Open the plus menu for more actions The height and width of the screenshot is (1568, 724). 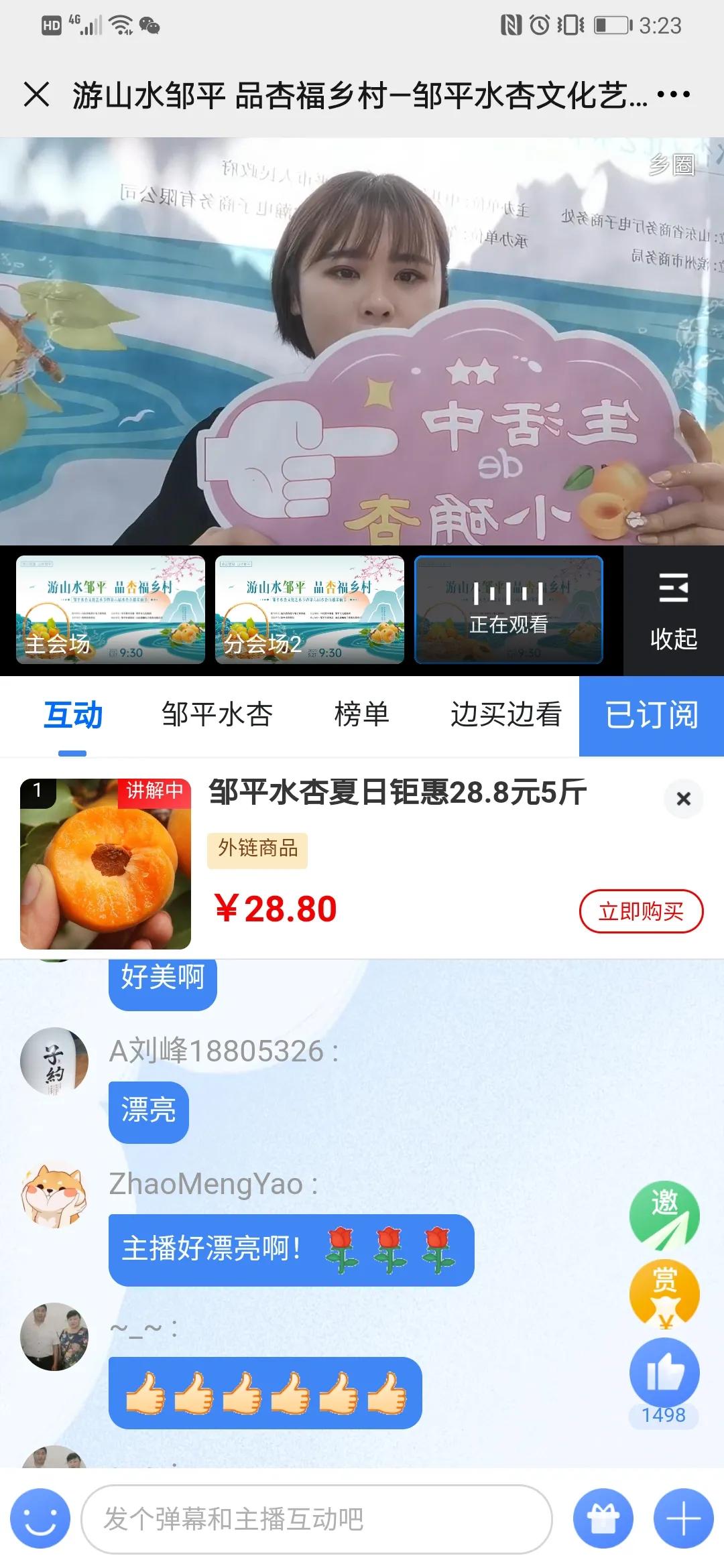[x=684, y=1518]
